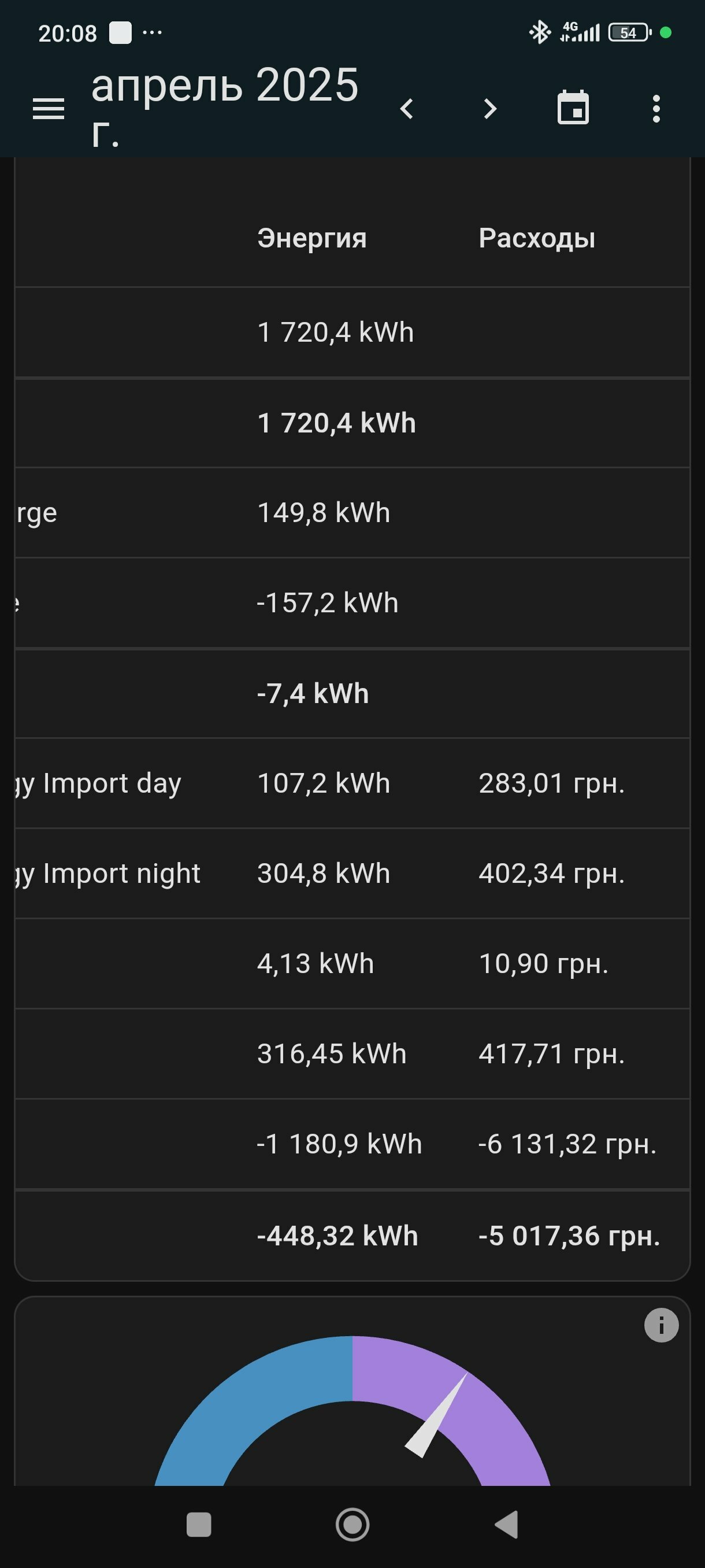Tap the system home button
The width and height of the screenshot is (705, 1568).
pyautogui.click(x=353, y=1525)
